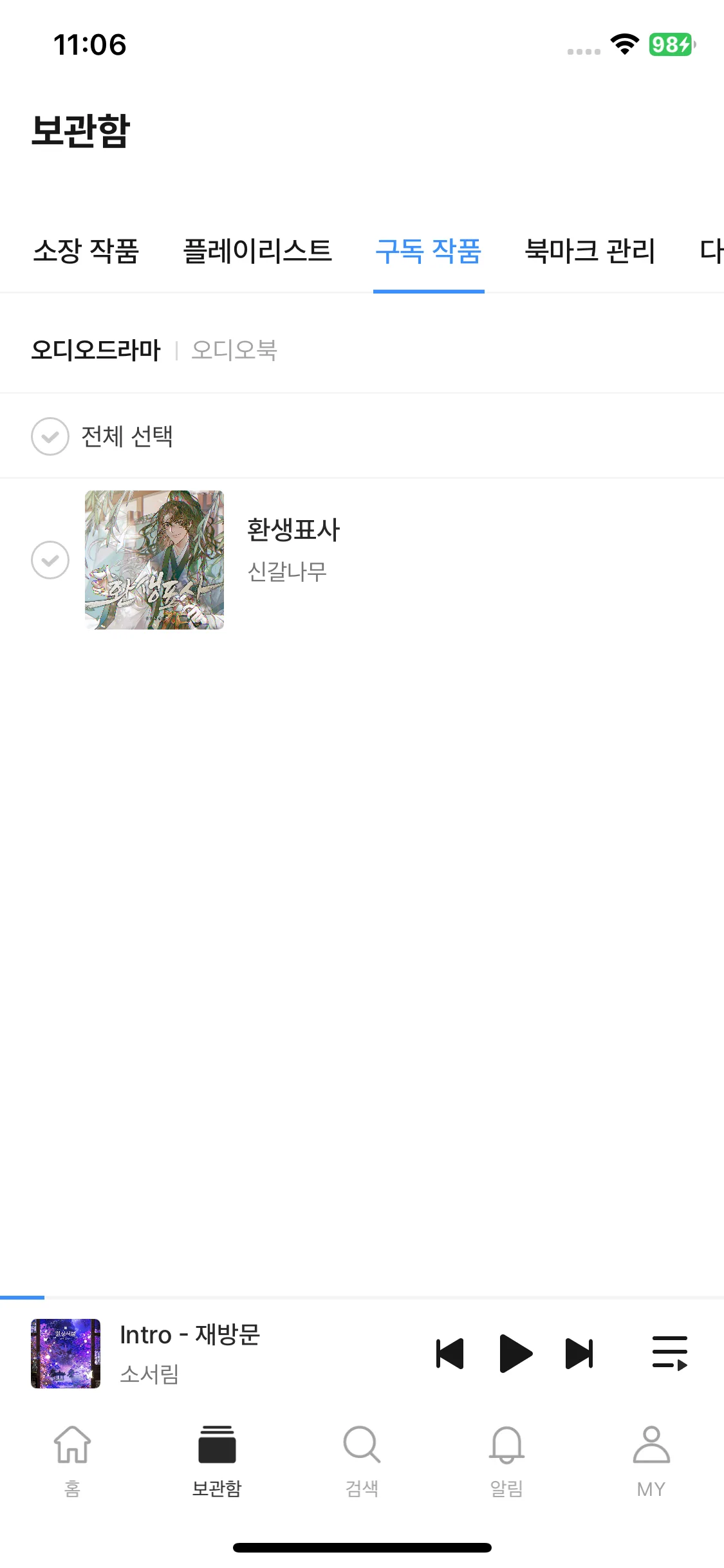Skip to the previous track

click(x=450, y=1353)
